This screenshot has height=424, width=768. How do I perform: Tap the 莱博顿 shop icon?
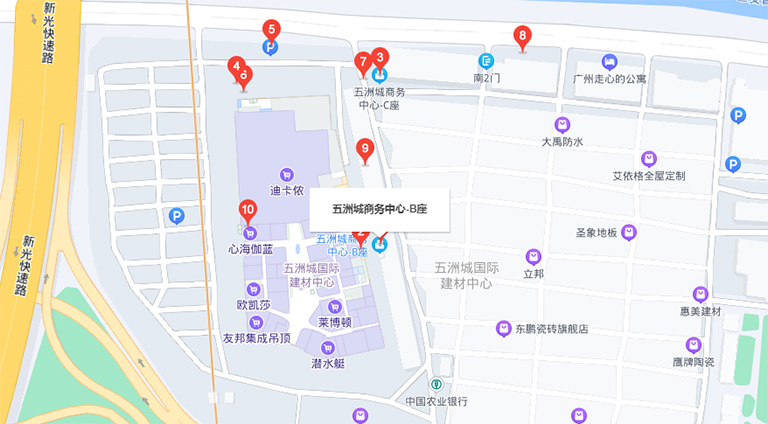pos(334,306)
